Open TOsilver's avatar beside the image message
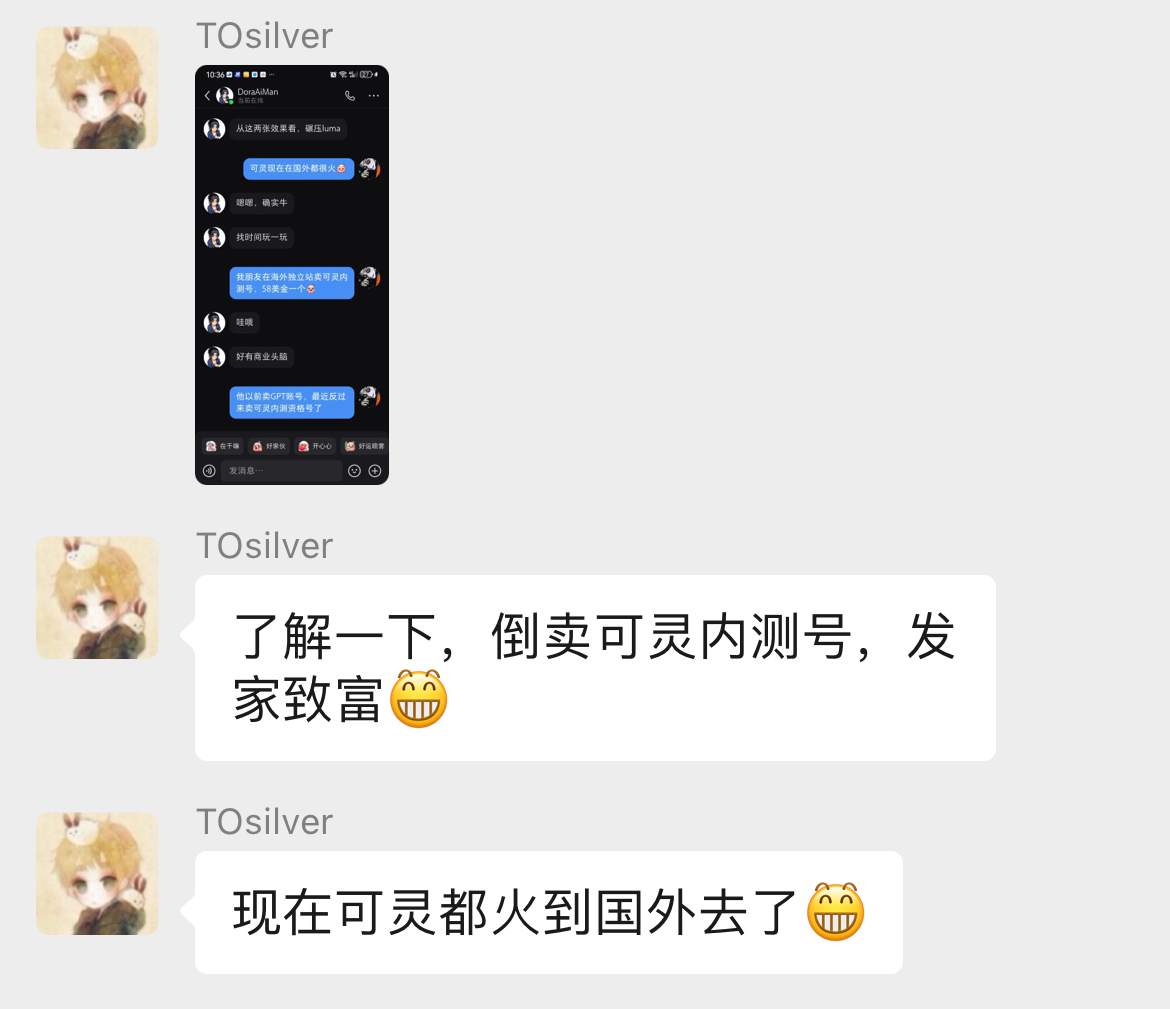Viewport: 1170px width, 1009px height. 97,88
